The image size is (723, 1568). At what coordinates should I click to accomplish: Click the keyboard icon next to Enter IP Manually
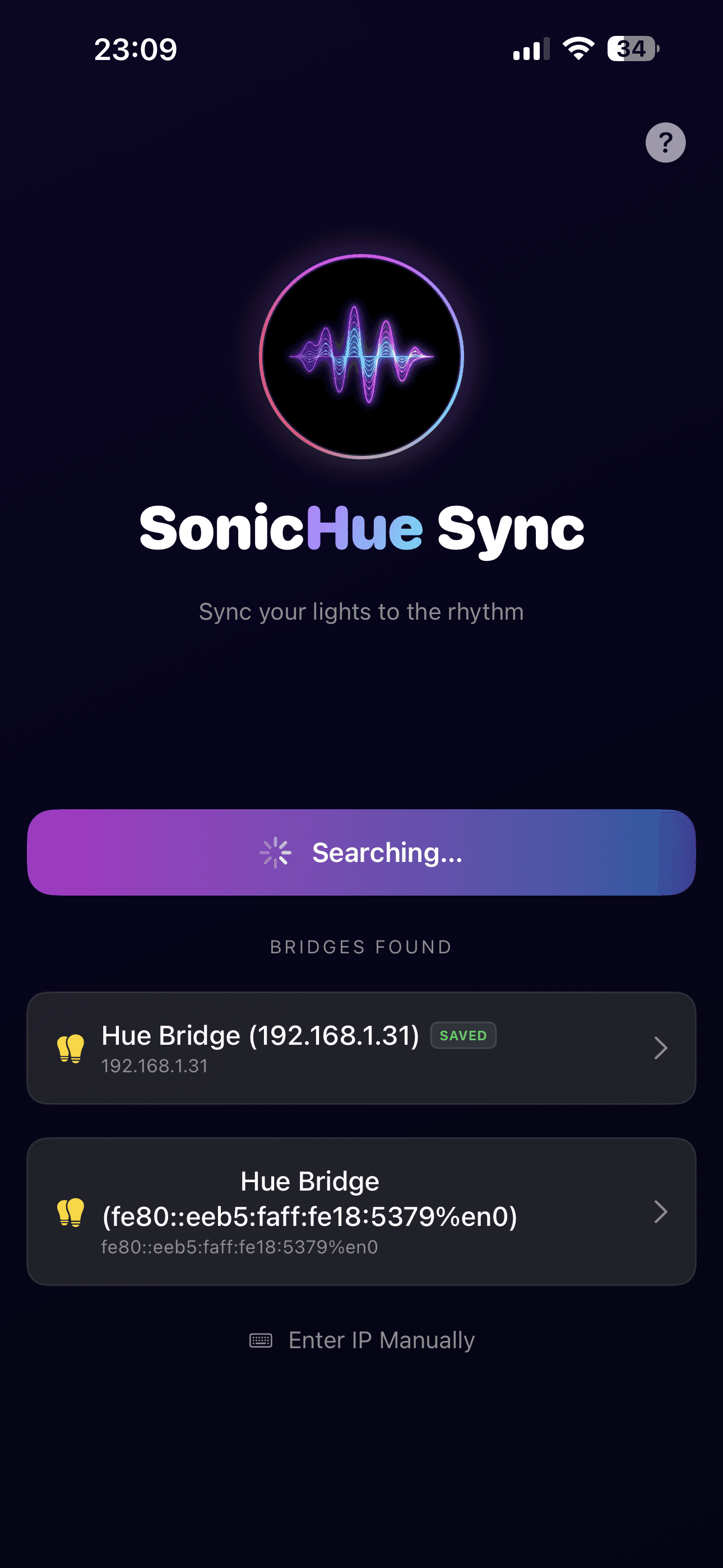[x=261, y=1339]
